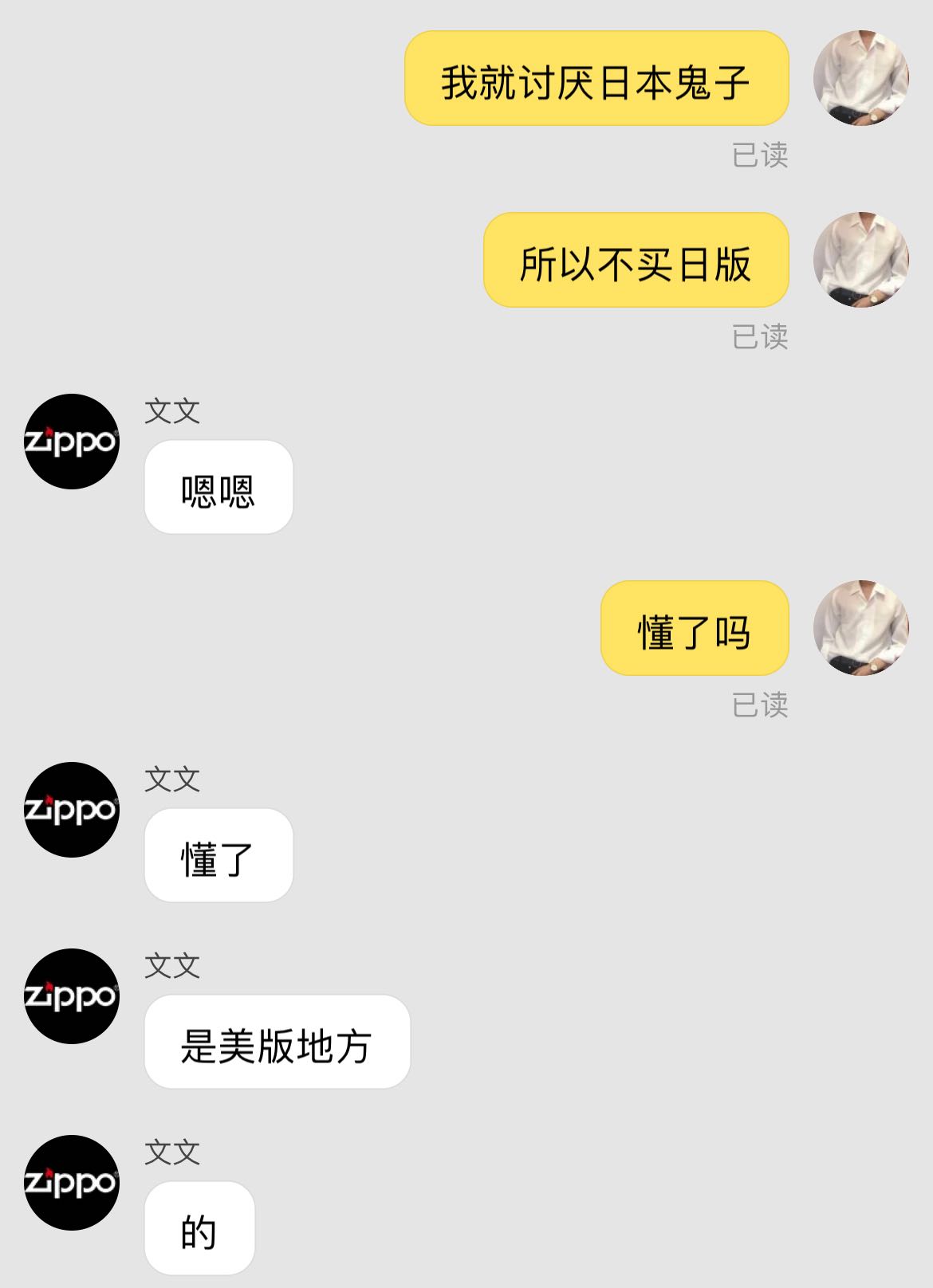Tap the sender's avatar next to 懂了吗
The height and width of the screenshot is (1288, 933).
tap(860, 628)
